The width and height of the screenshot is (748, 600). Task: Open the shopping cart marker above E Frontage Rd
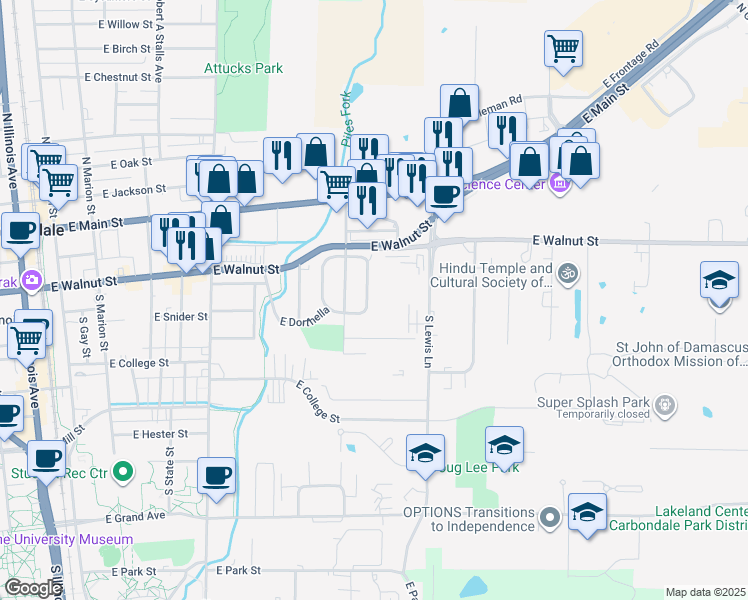[x=564, y=47]
